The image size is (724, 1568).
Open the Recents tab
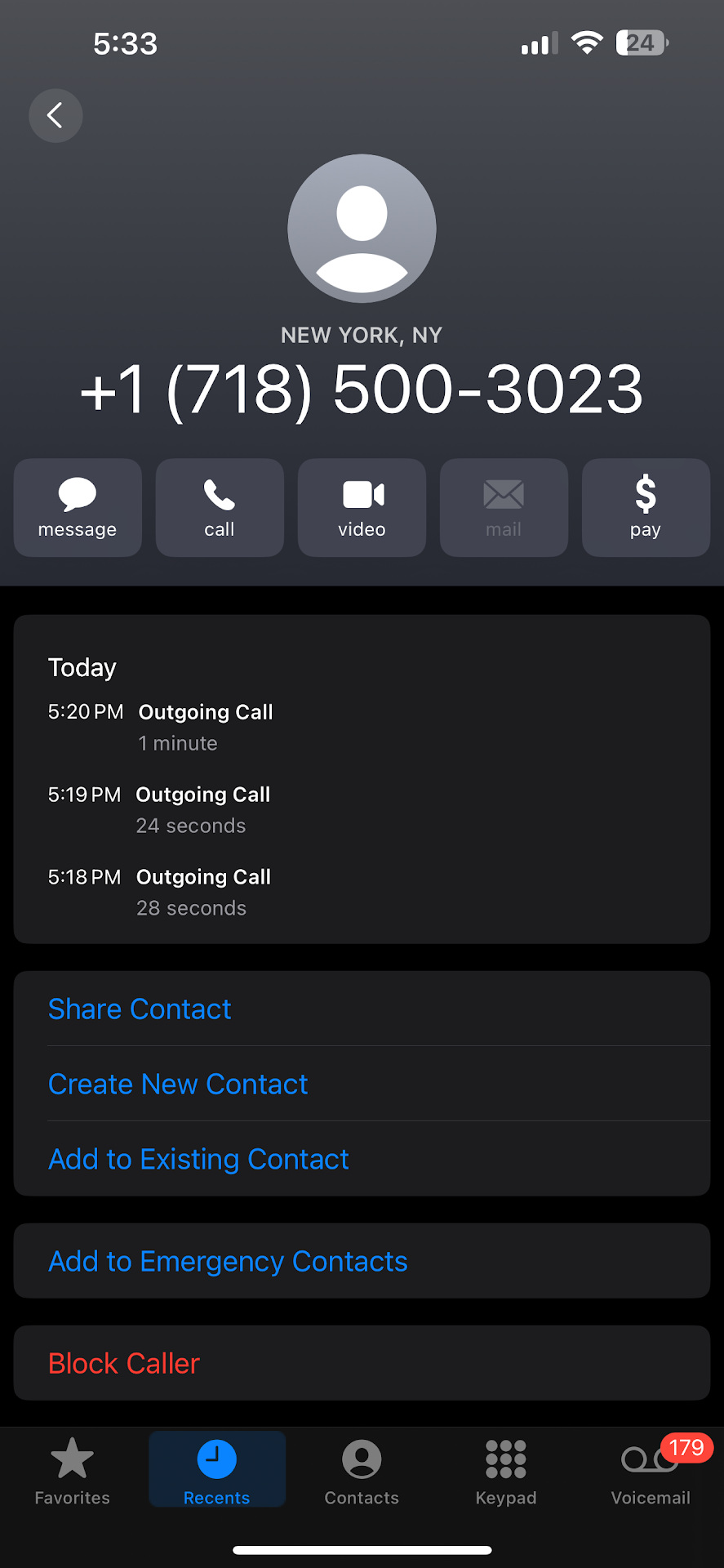coord(217,1471)
